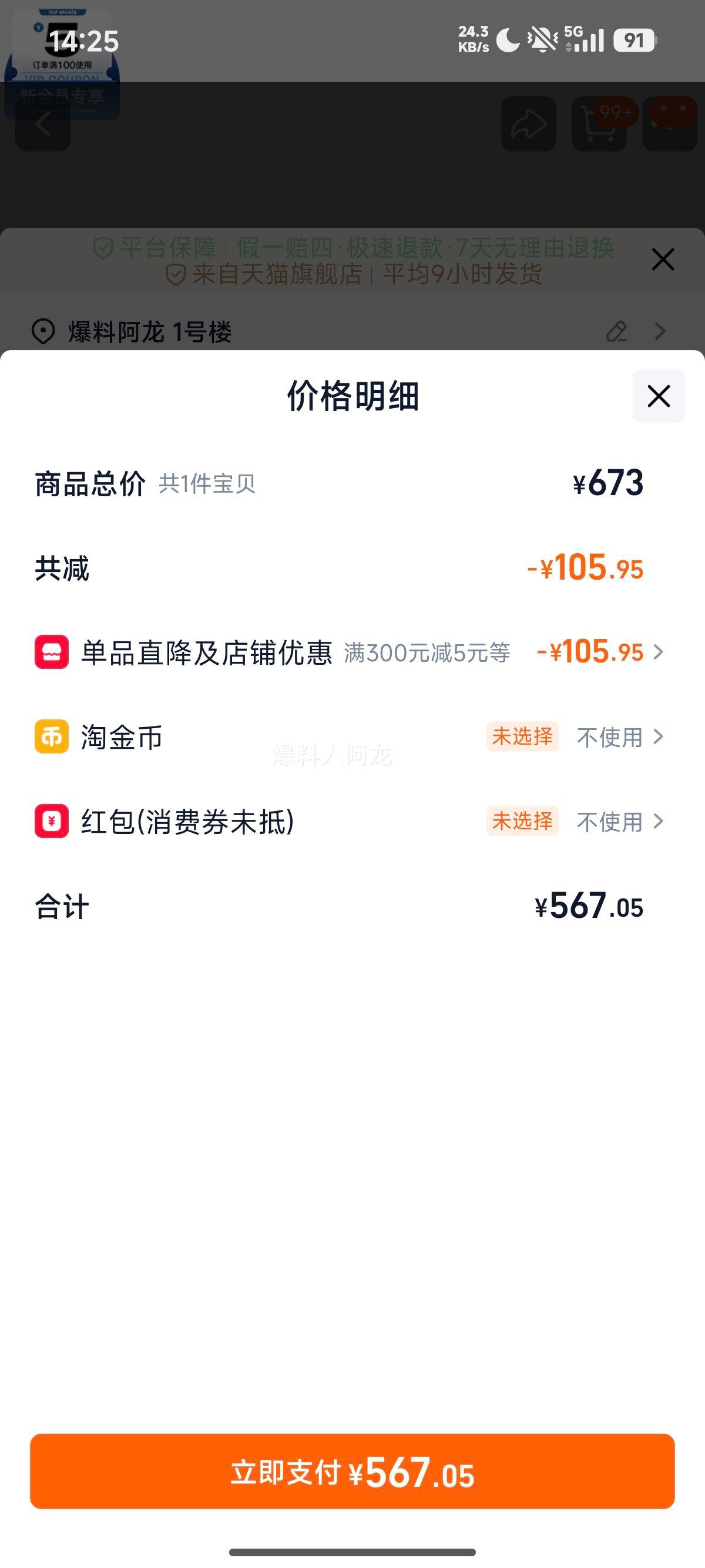Screen dimensions: 705x1568
Task: Close the 价格明细 price detail sheet
Action: coord(659,396)
